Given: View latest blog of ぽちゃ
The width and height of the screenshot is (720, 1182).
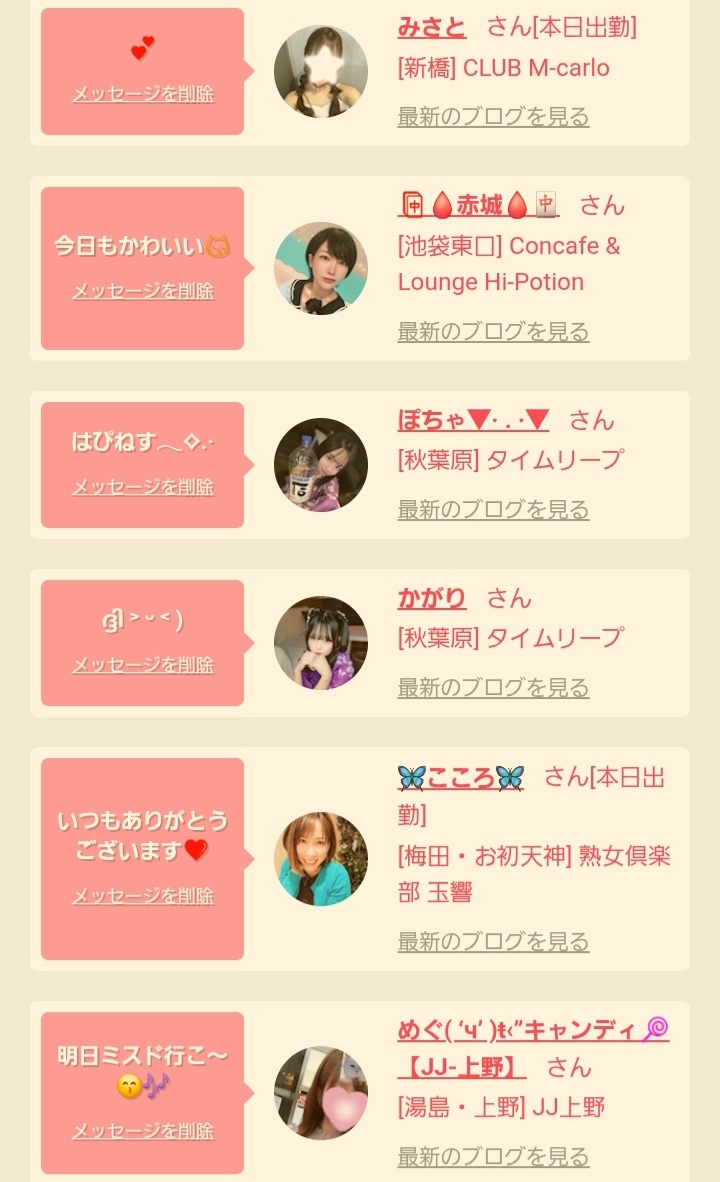Looking at the screenshot, I should pyautogui.click(x=493, y=510).
